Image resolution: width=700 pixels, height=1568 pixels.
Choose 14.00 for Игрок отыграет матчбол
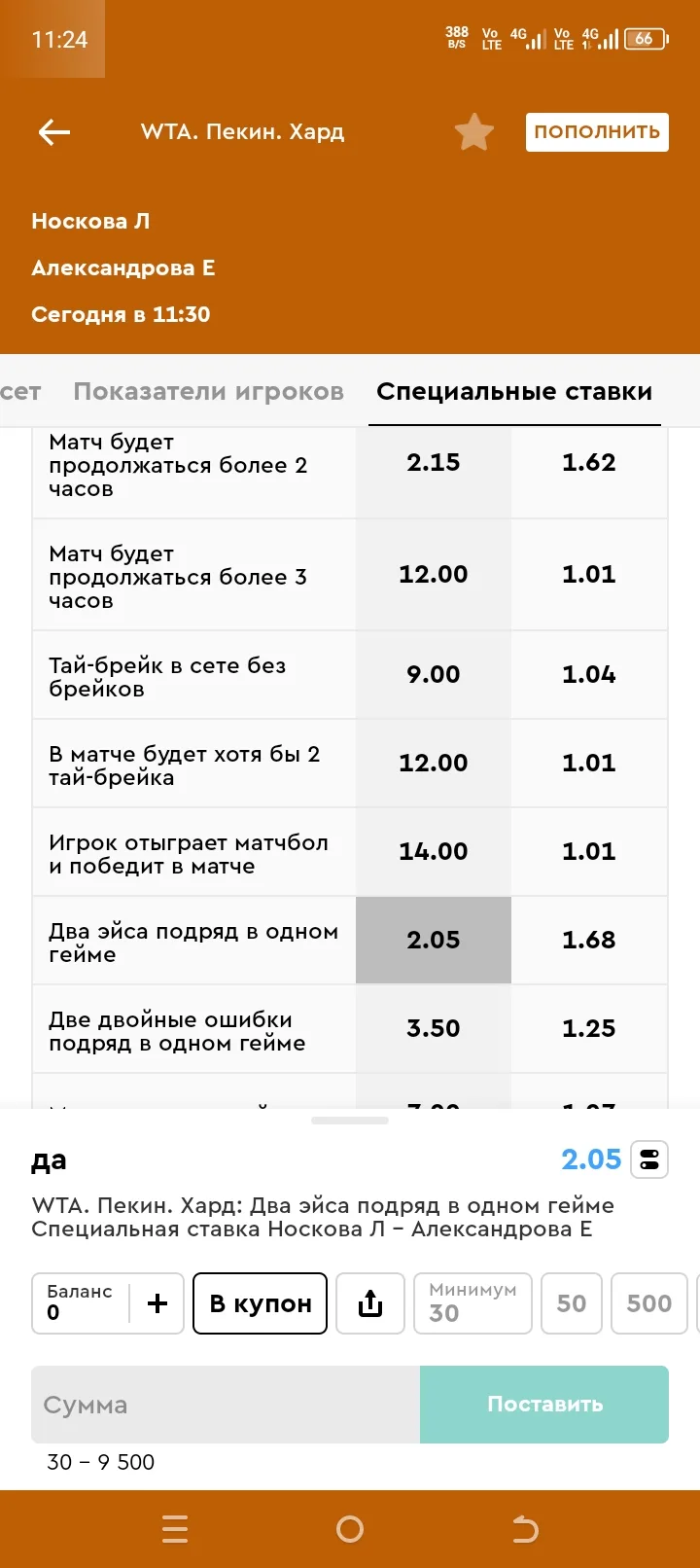click(434, 852)
